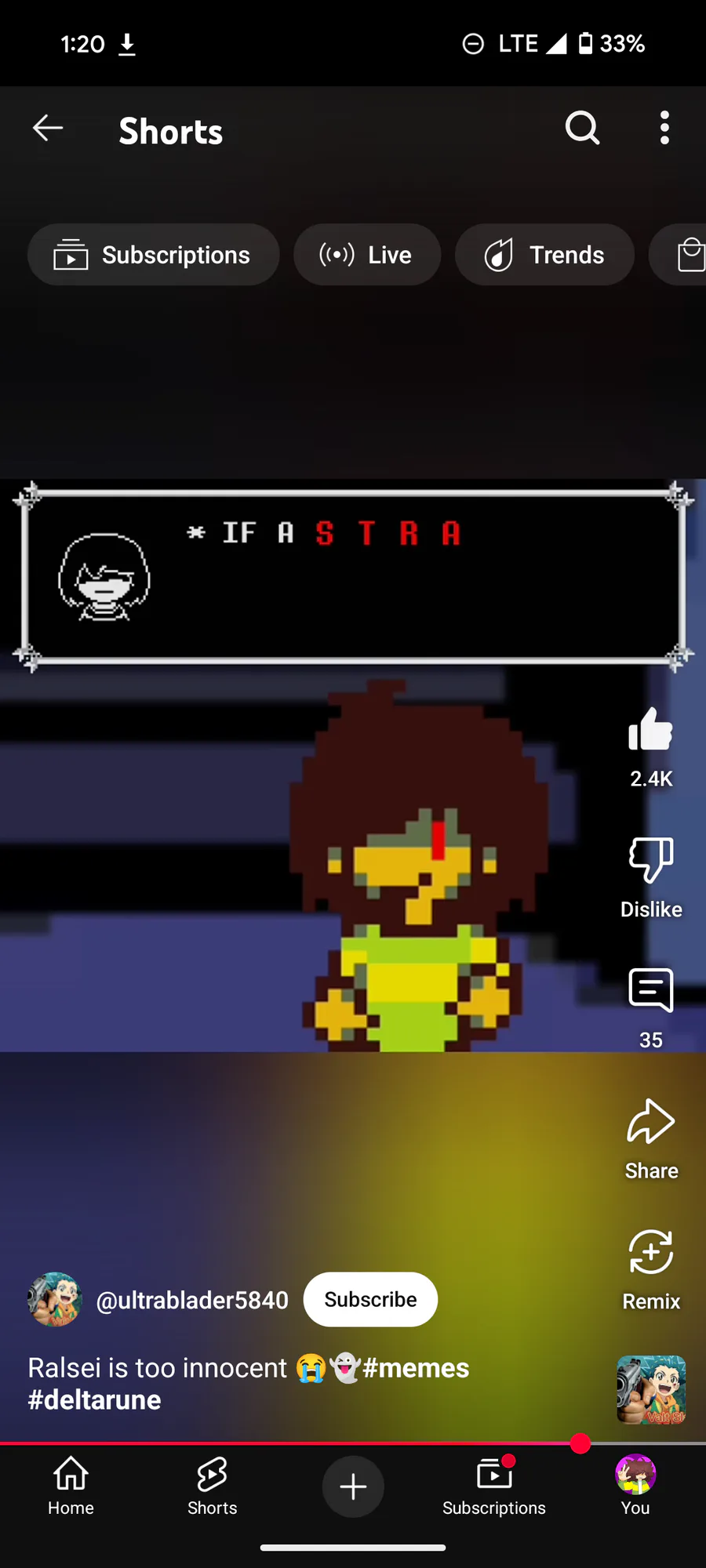Open the #memes hashtag
This screenshot has width=706, height=1568.
(x=416, y=1368)
